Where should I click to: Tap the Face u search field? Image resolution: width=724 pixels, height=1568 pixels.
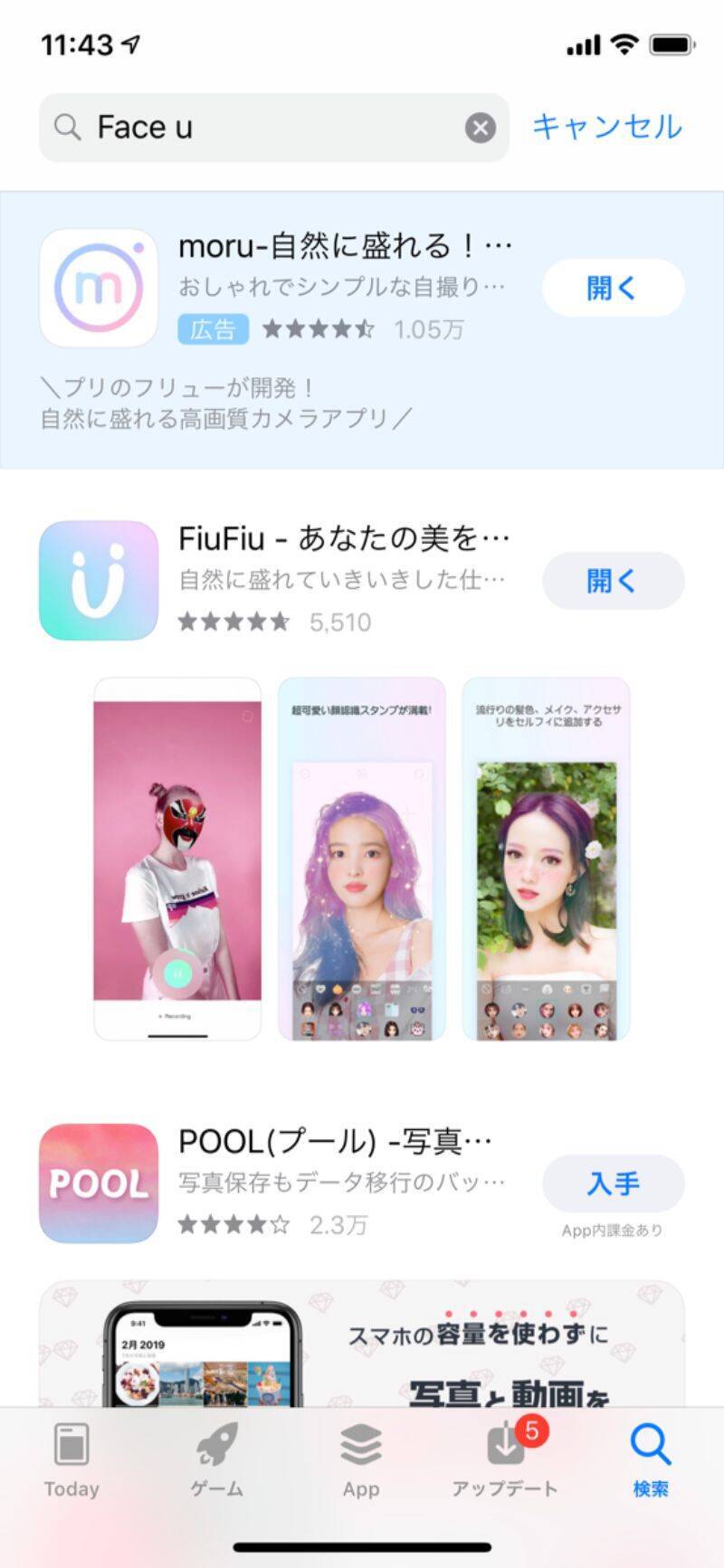click(262, 128)
